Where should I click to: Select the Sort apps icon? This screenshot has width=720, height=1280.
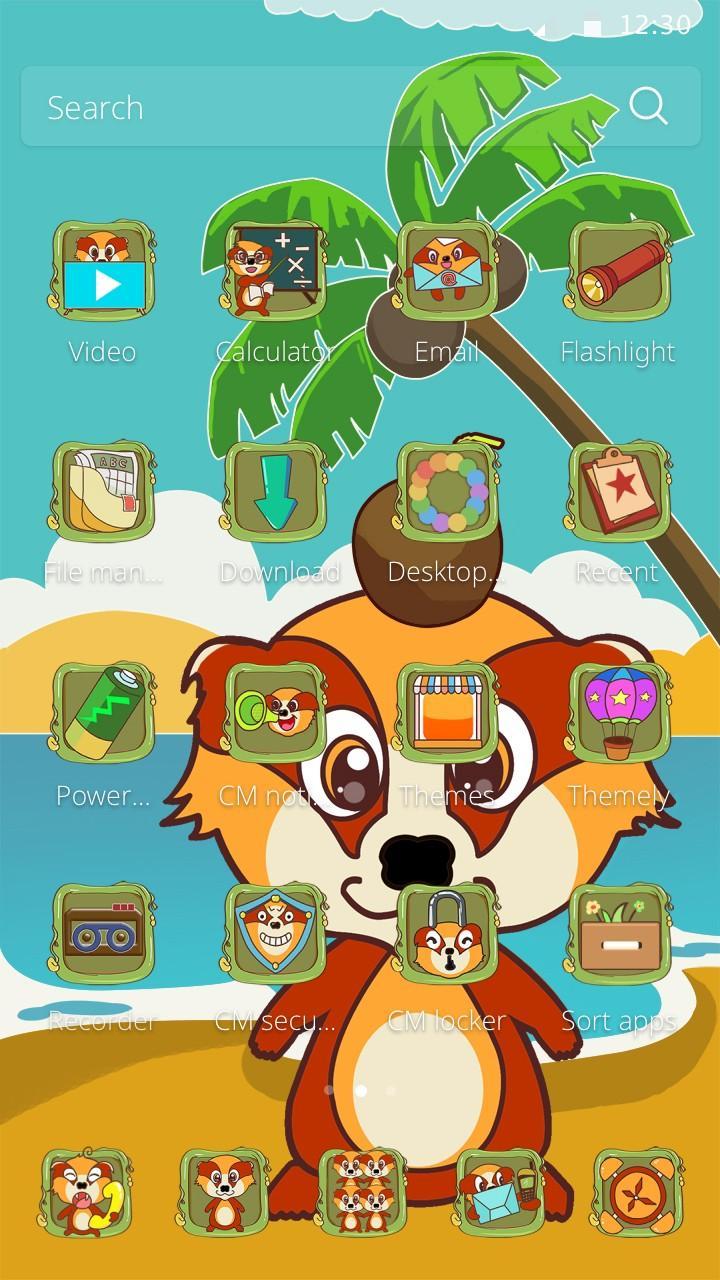pyautogui.click(x=618, y=935)
